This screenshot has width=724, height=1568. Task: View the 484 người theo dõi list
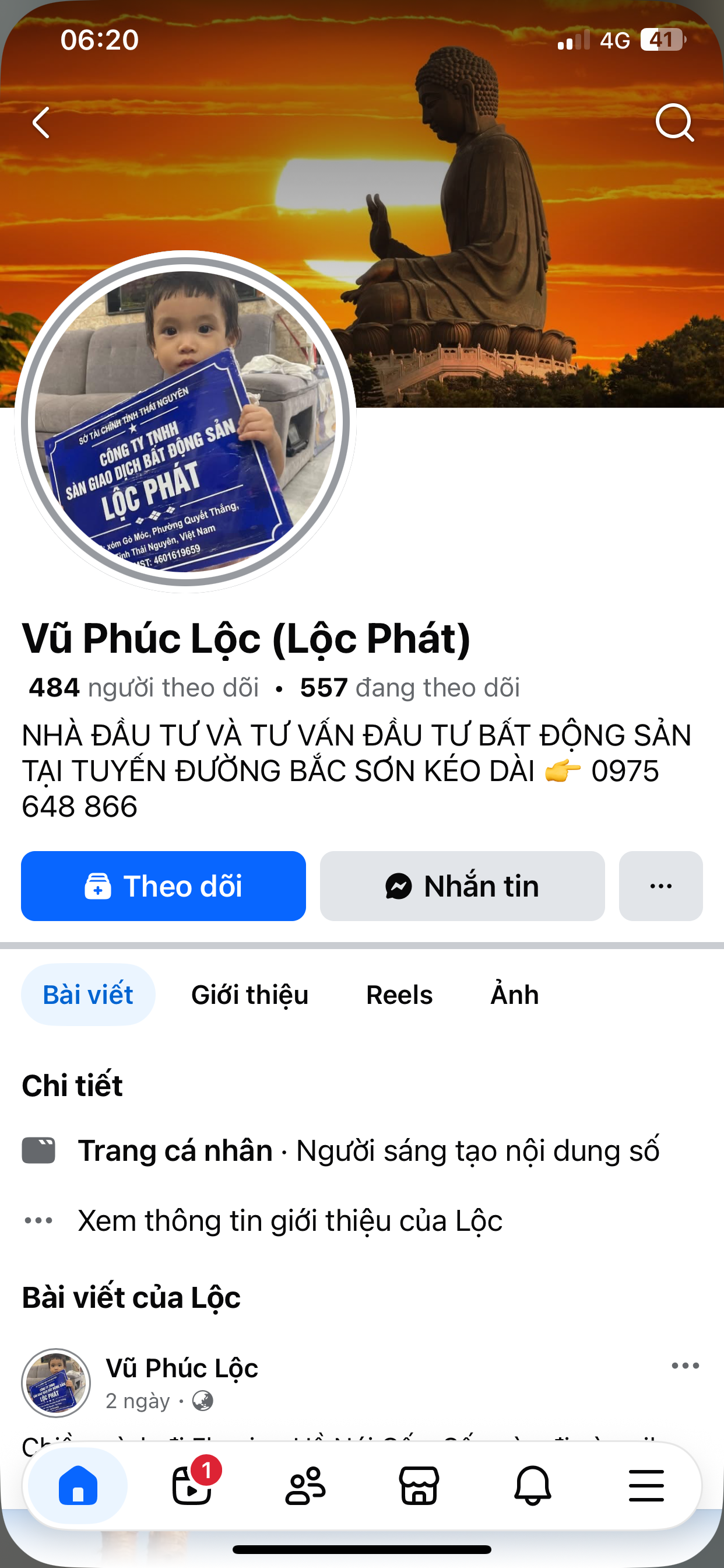click(143, 687)
